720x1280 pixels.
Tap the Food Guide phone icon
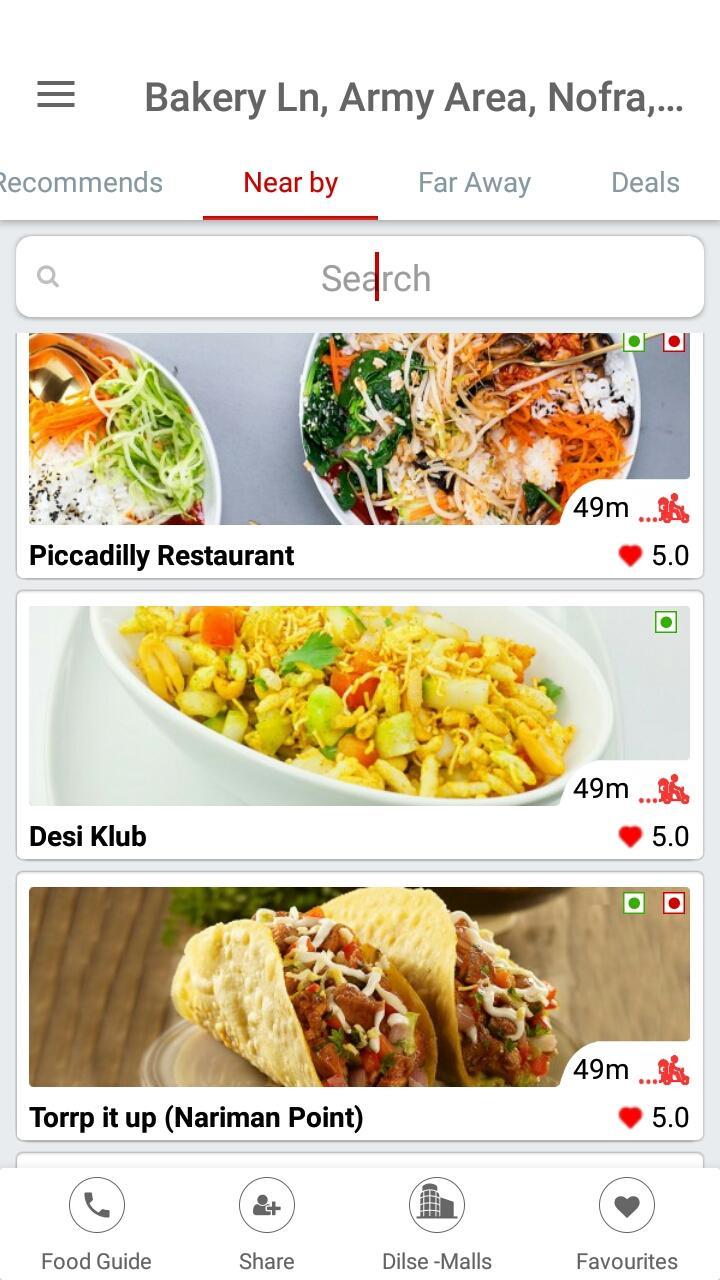pos(96,1204)
